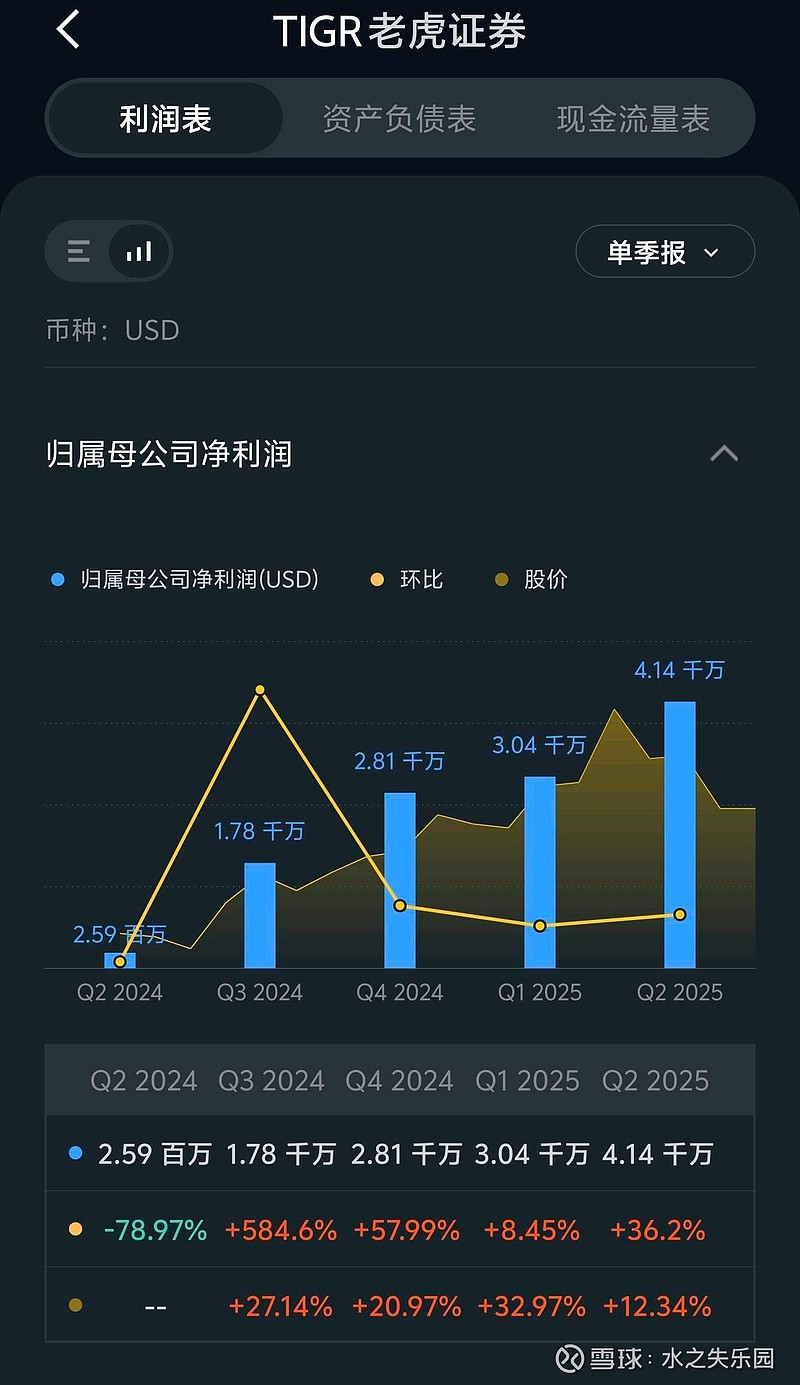Image resolution: width=800 pixels, height=1385 pixels.
Task: Click the yellow 环比 legend dot
Action: click(377, 579)
